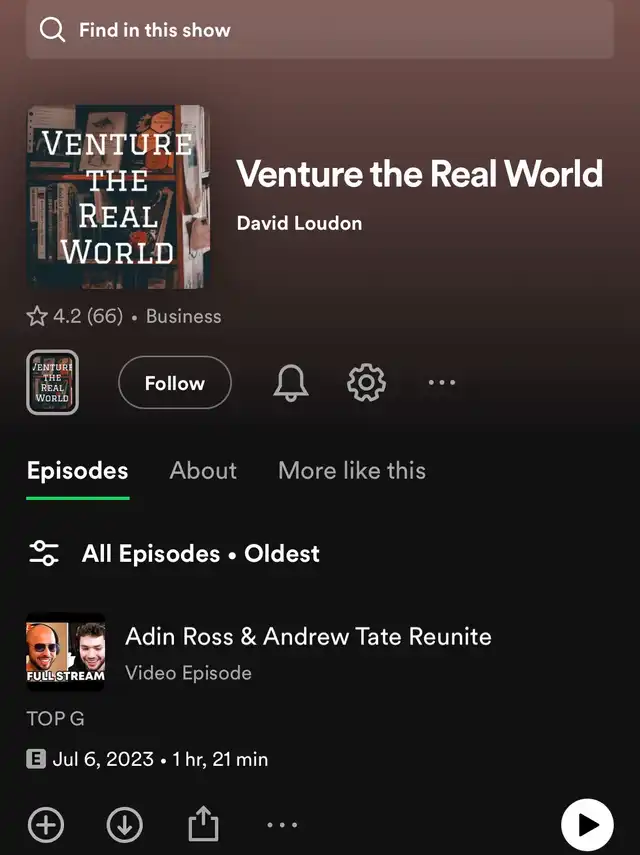640x855 pixels.
Task: Tap the small show cover thumbnail
Action: click(x=52, y=383)
